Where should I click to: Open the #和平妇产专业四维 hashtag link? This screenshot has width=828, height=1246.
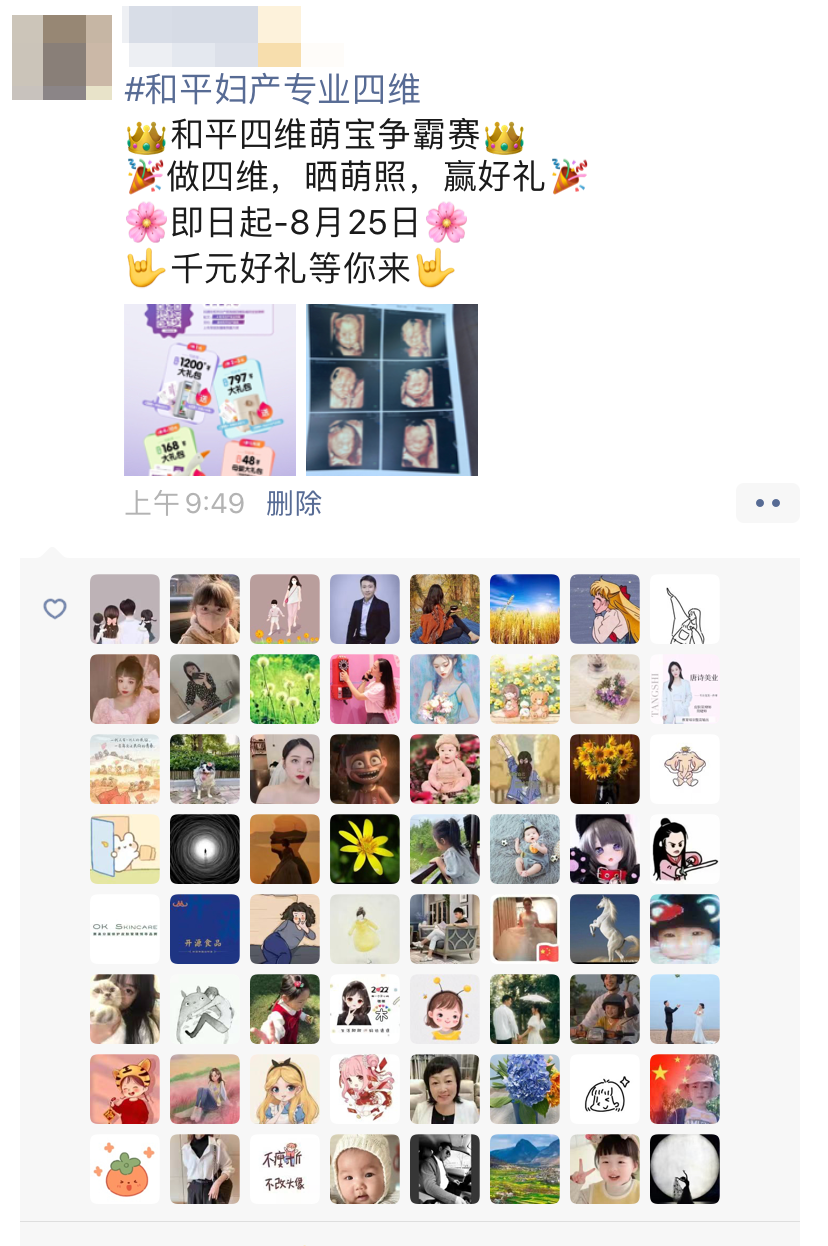tap(272, 89)
